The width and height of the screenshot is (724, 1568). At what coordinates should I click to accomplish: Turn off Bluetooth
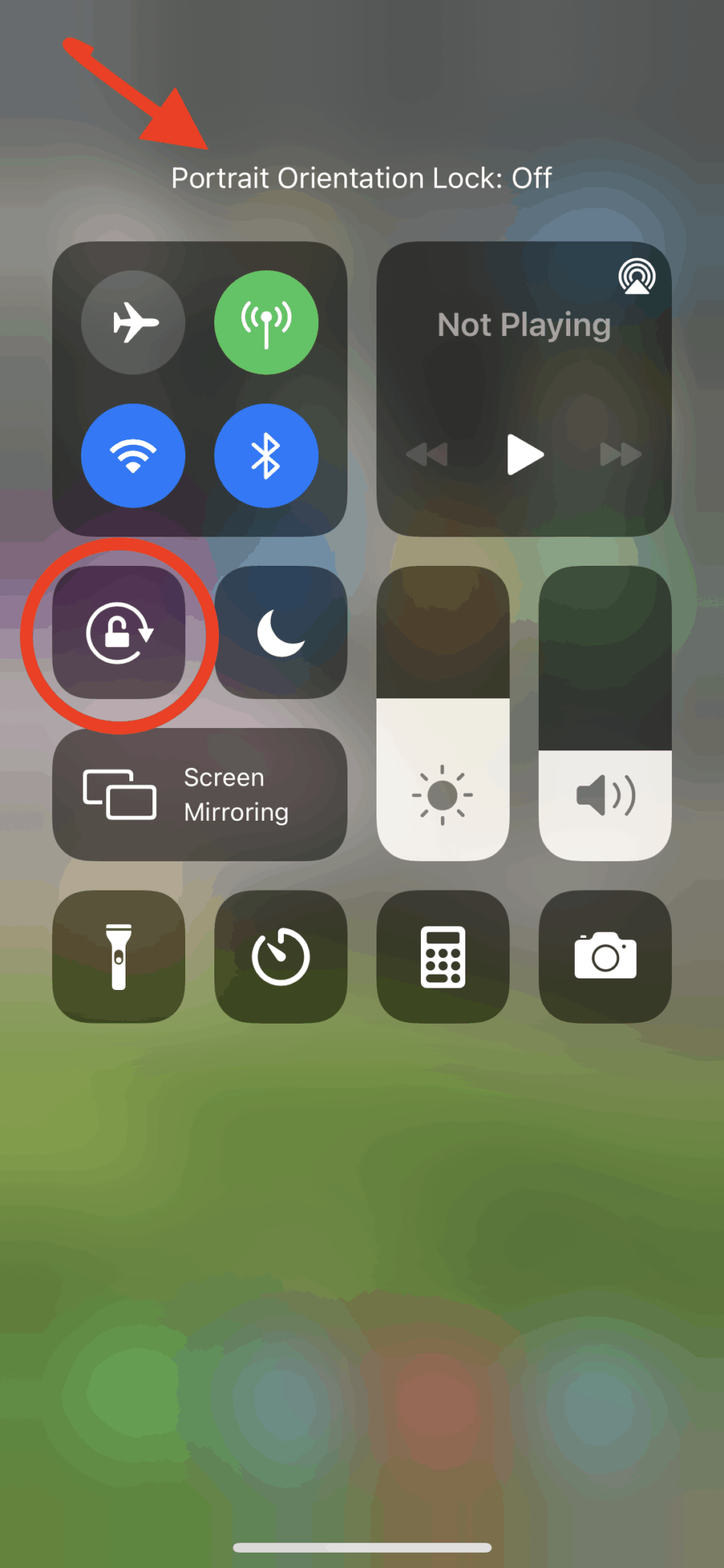point(266,456)
